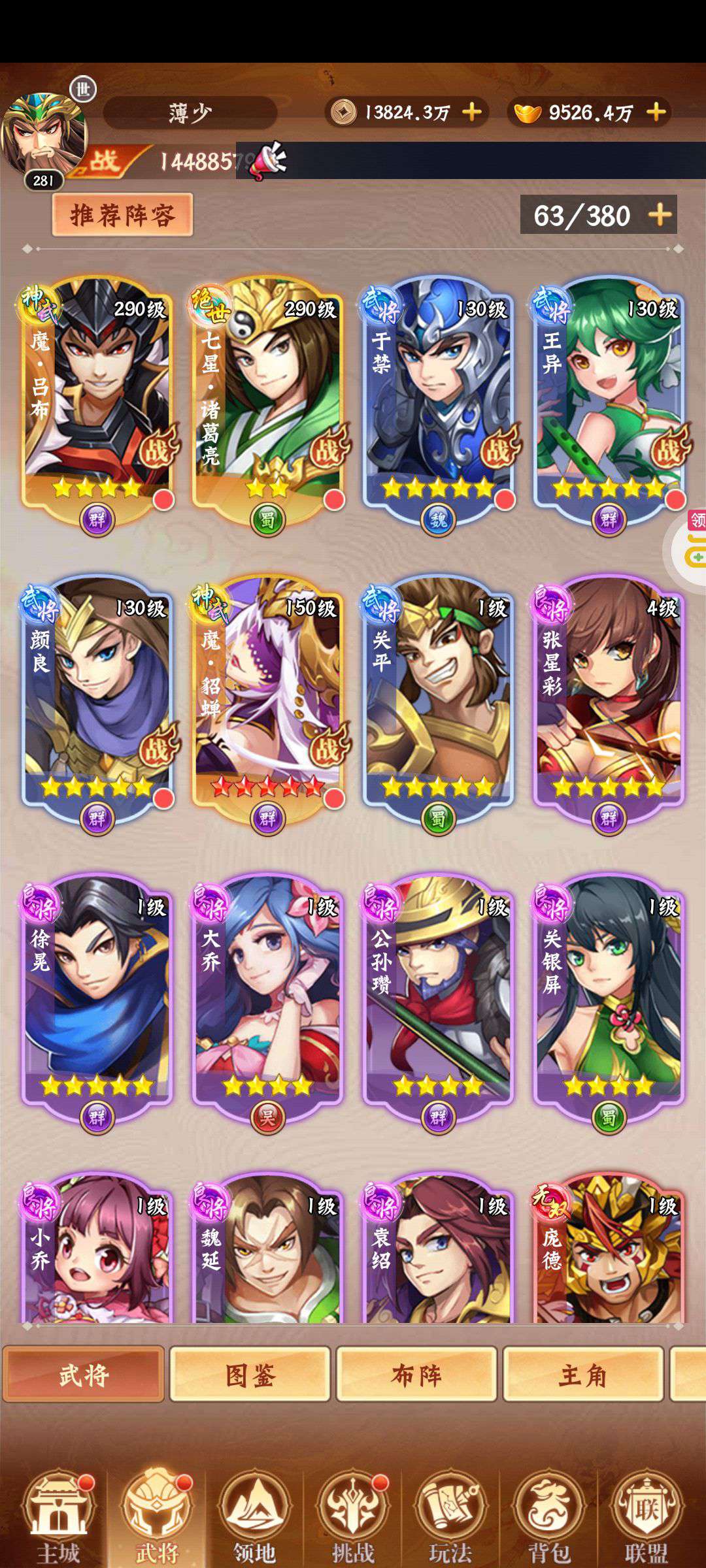
Task: Open hero card 七星·诸葛亮
Action: [268, 392]
